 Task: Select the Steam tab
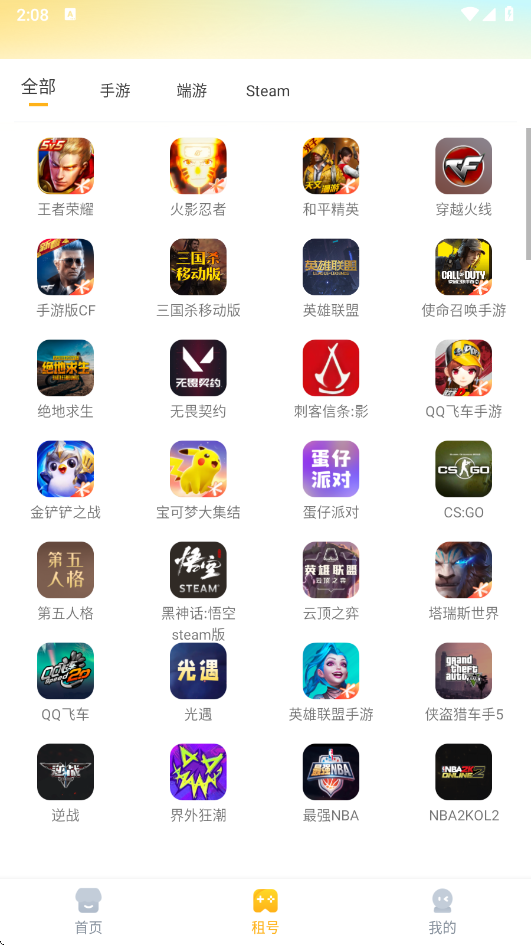tap(268, 91)
